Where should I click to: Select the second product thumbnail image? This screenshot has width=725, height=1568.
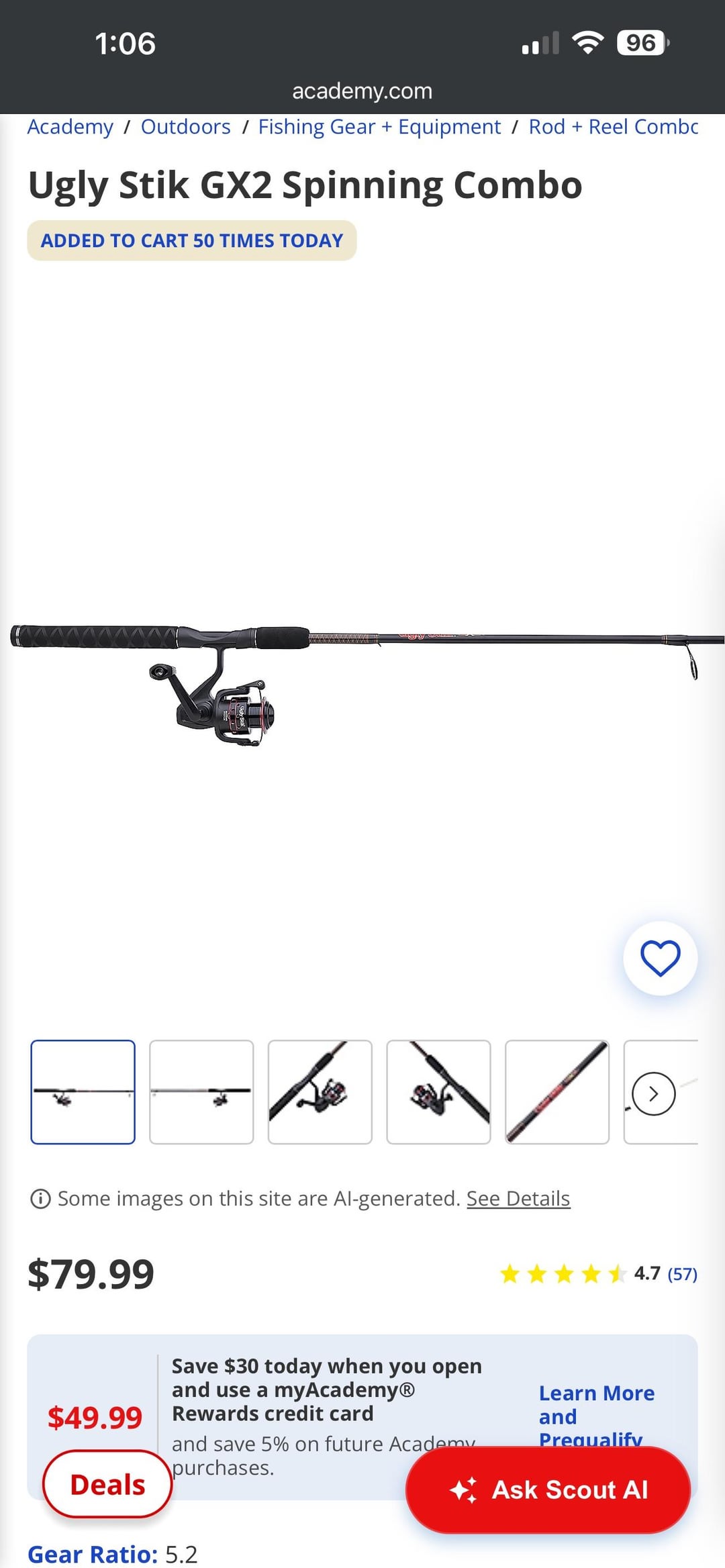[201, 1091]
